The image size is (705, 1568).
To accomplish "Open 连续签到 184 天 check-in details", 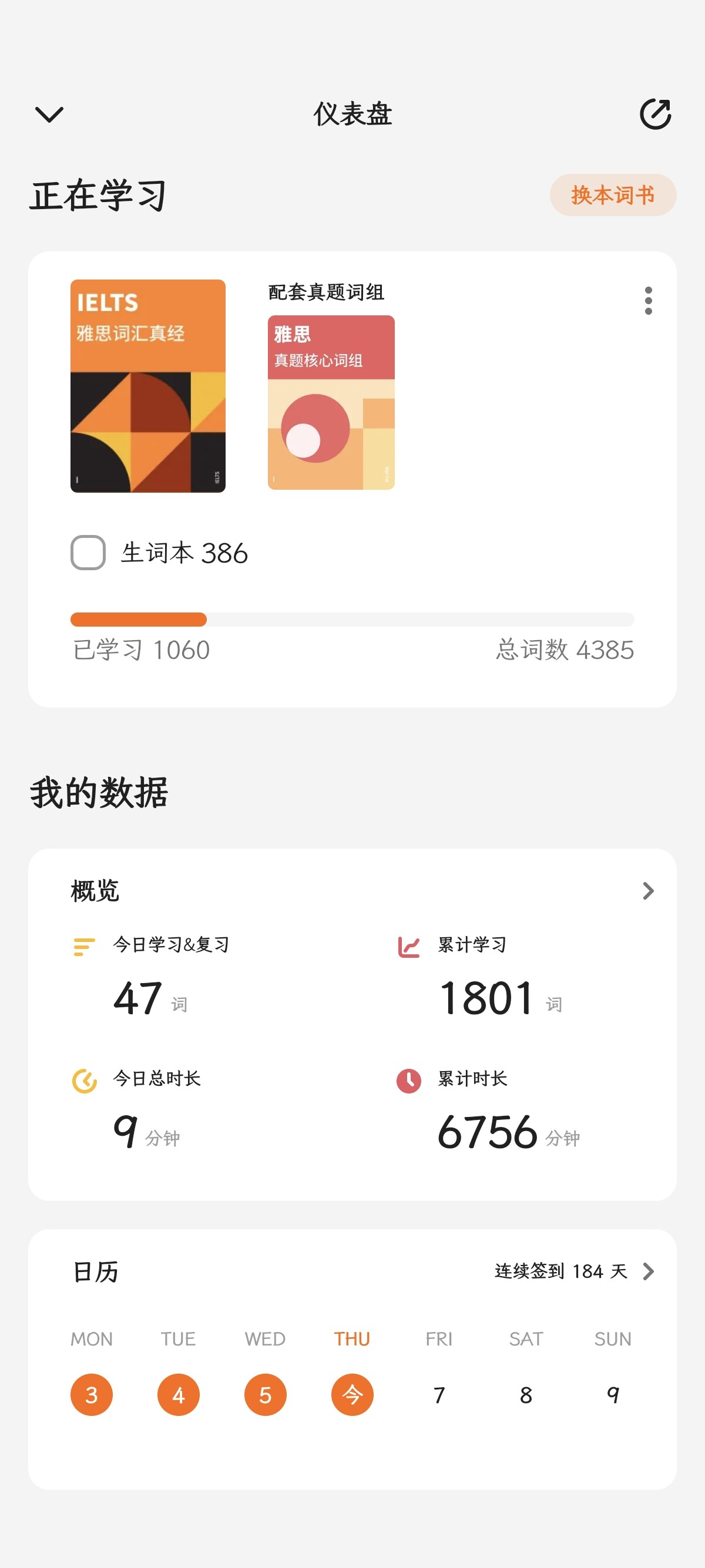I will pyautogui.click(x=574, y=1271).
